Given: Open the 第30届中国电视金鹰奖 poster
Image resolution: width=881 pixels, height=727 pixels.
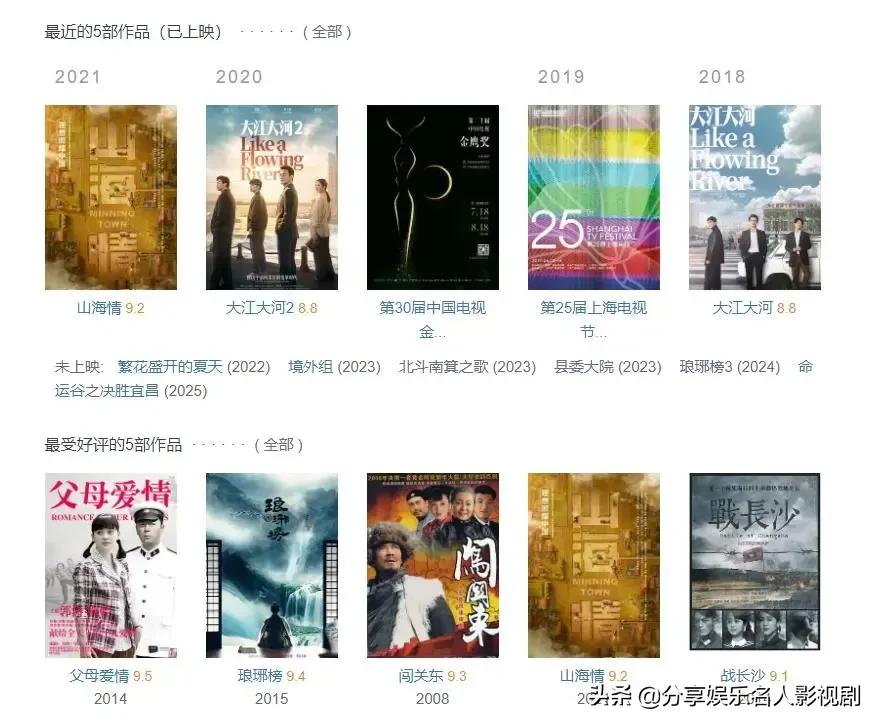Looking at the screenshot, I should click(x=433, y=197).
